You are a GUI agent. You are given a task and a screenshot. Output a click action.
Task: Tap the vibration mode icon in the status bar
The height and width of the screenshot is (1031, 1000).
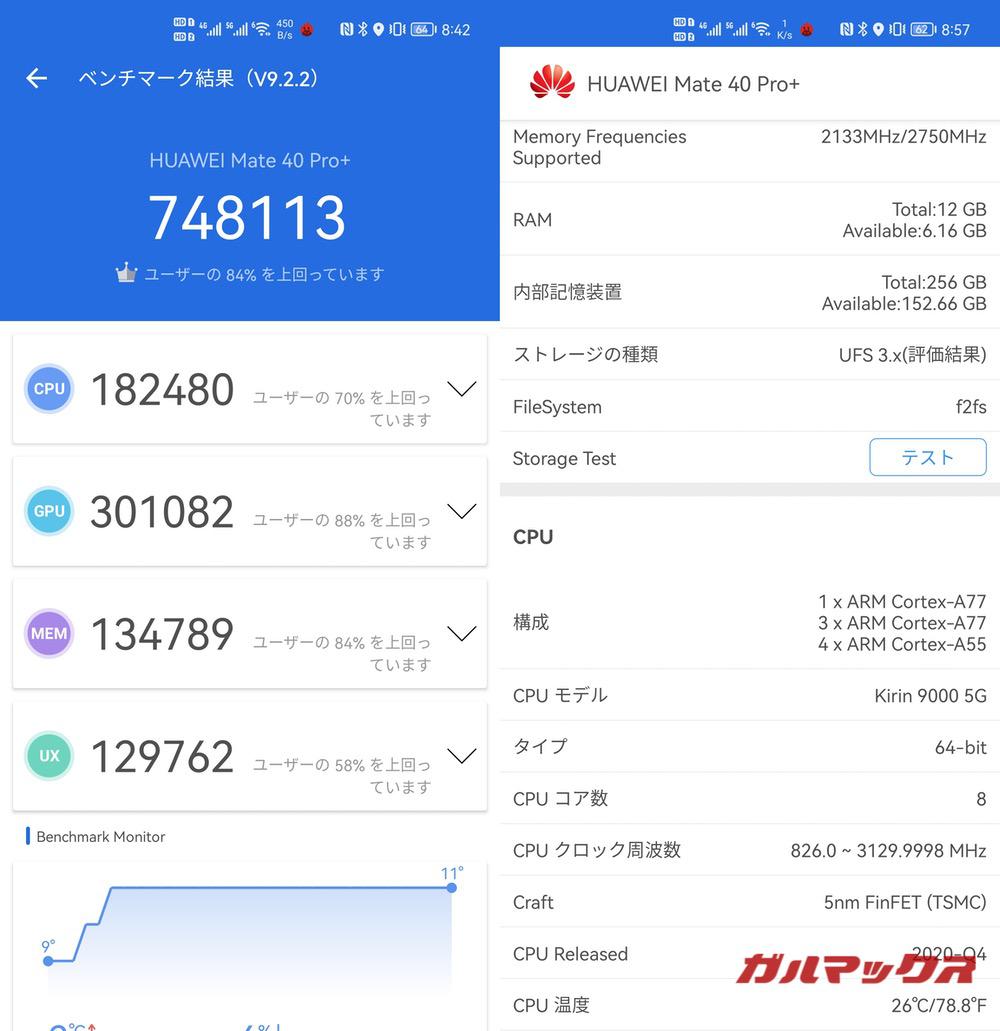(399, 28)
